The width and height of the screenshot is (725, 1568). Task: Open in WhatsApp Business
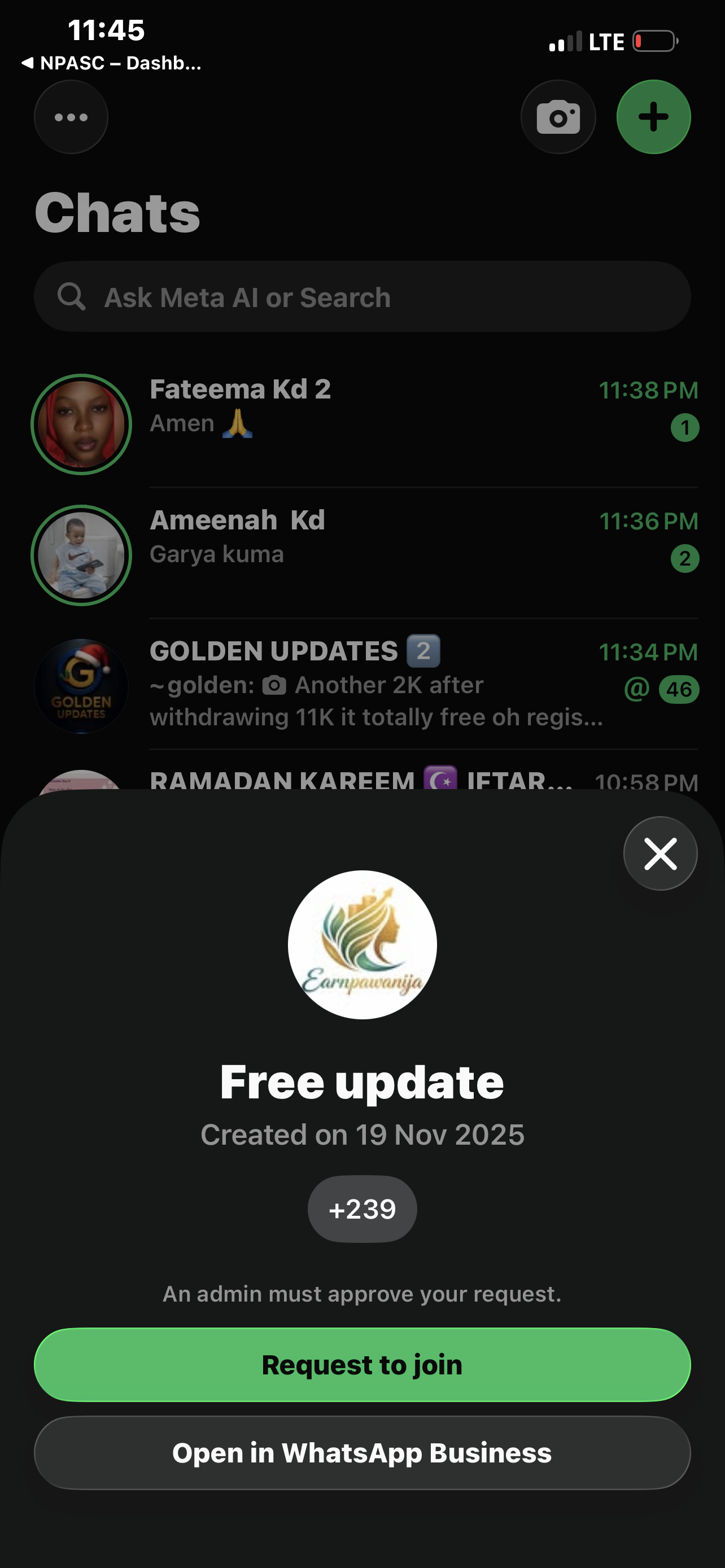(362, 1453)
